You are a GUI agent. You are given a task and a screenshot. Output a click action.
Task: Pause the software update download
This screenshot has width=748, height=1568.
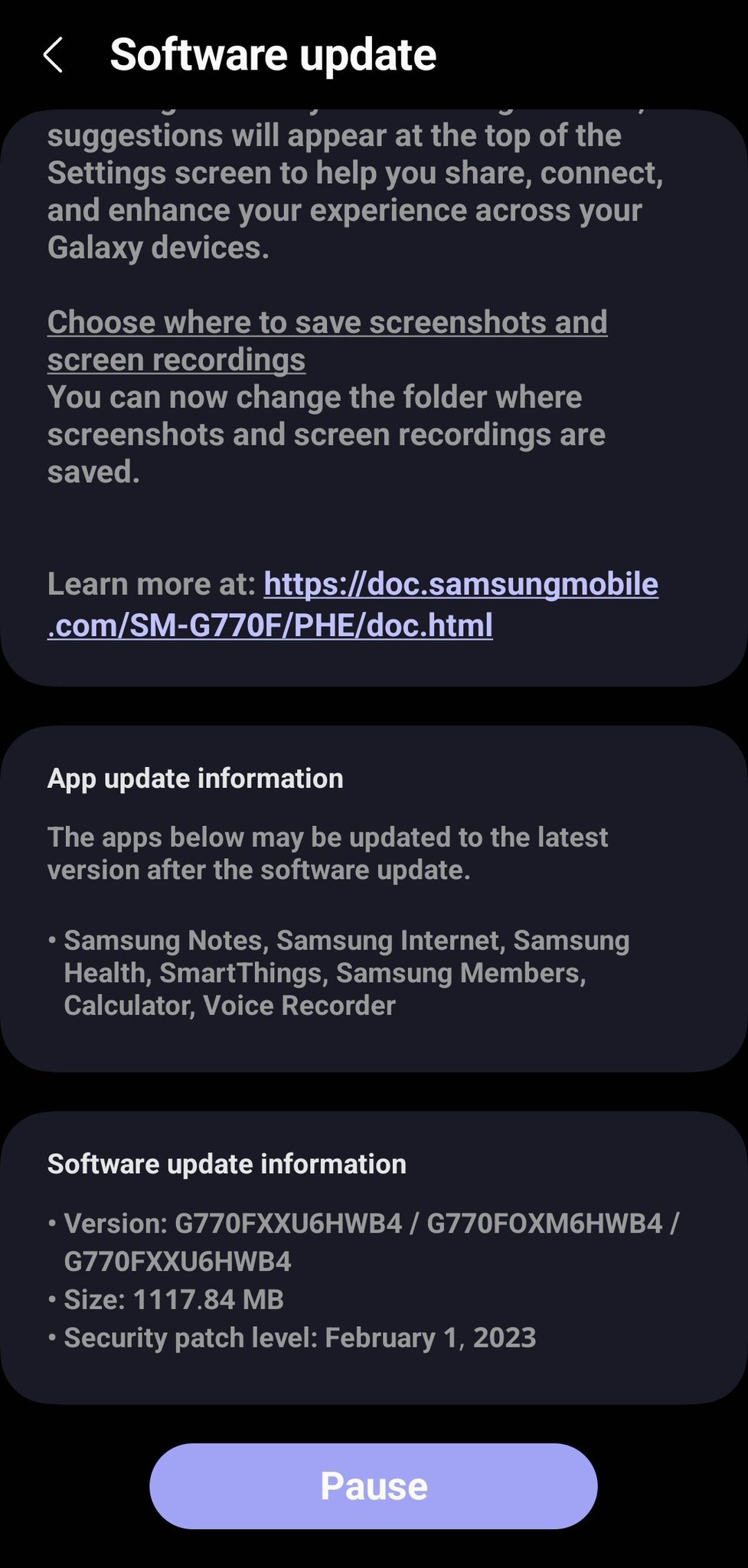click(374, 1486)
